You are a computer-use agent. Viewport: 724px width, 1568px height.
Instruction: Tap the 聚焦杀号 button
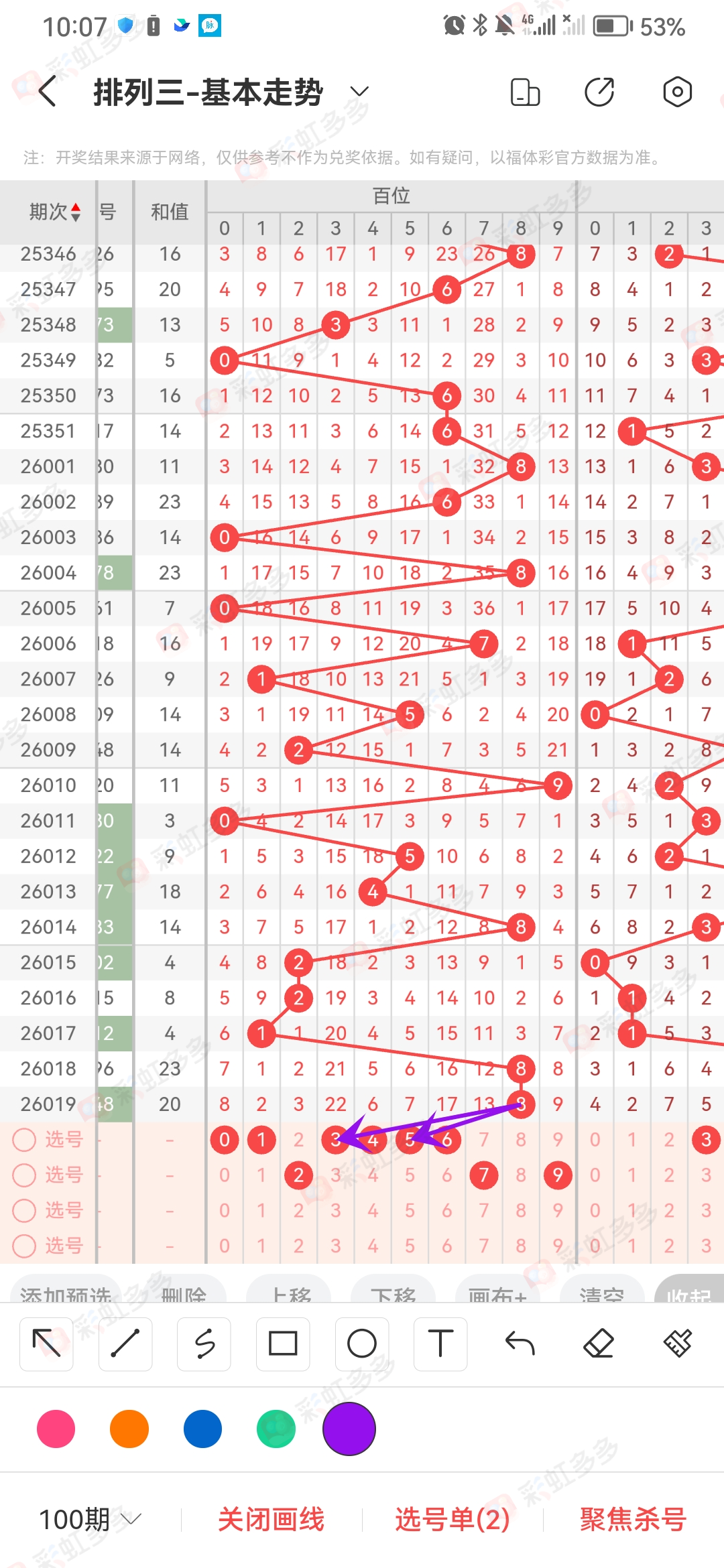pos(633,1519)
